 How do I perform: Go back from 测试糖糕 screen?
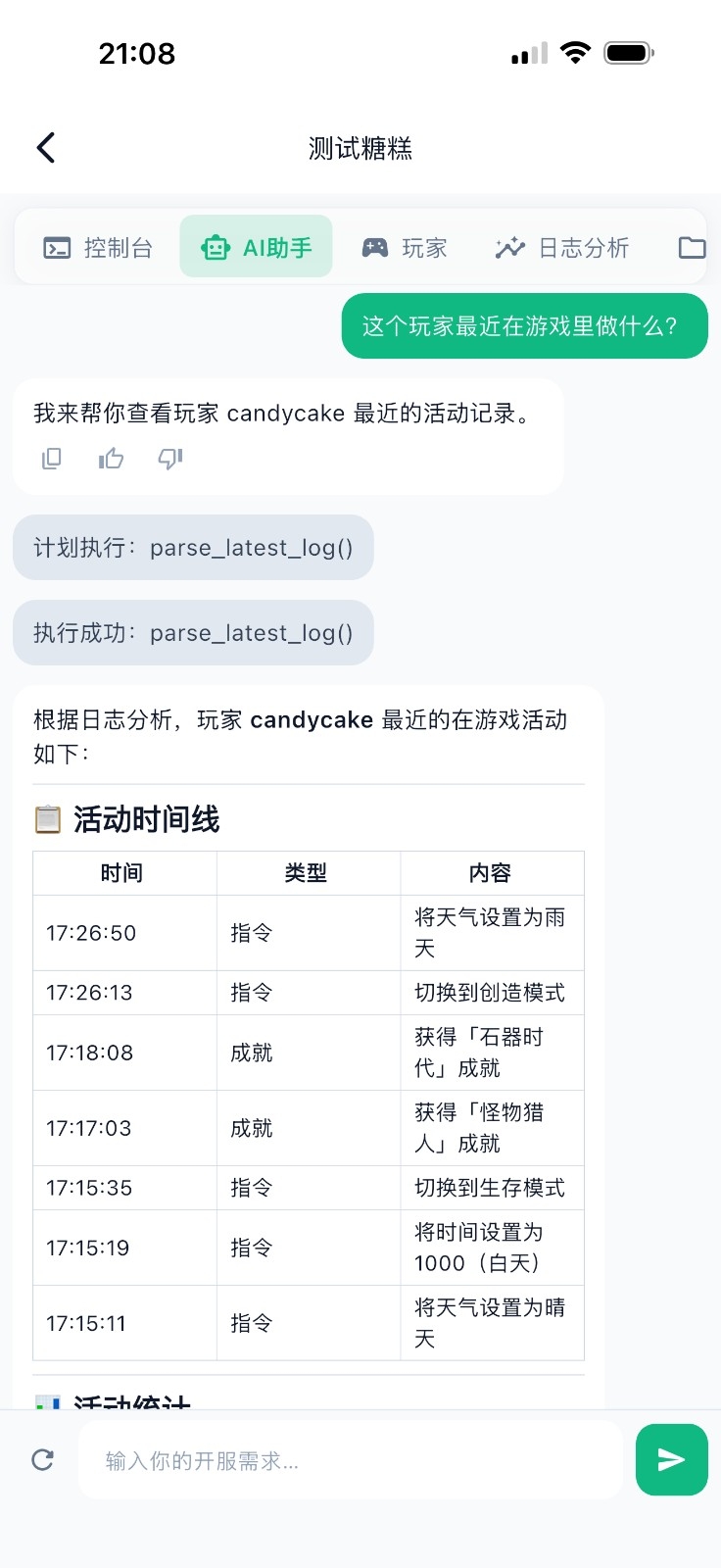coord(46,148)
